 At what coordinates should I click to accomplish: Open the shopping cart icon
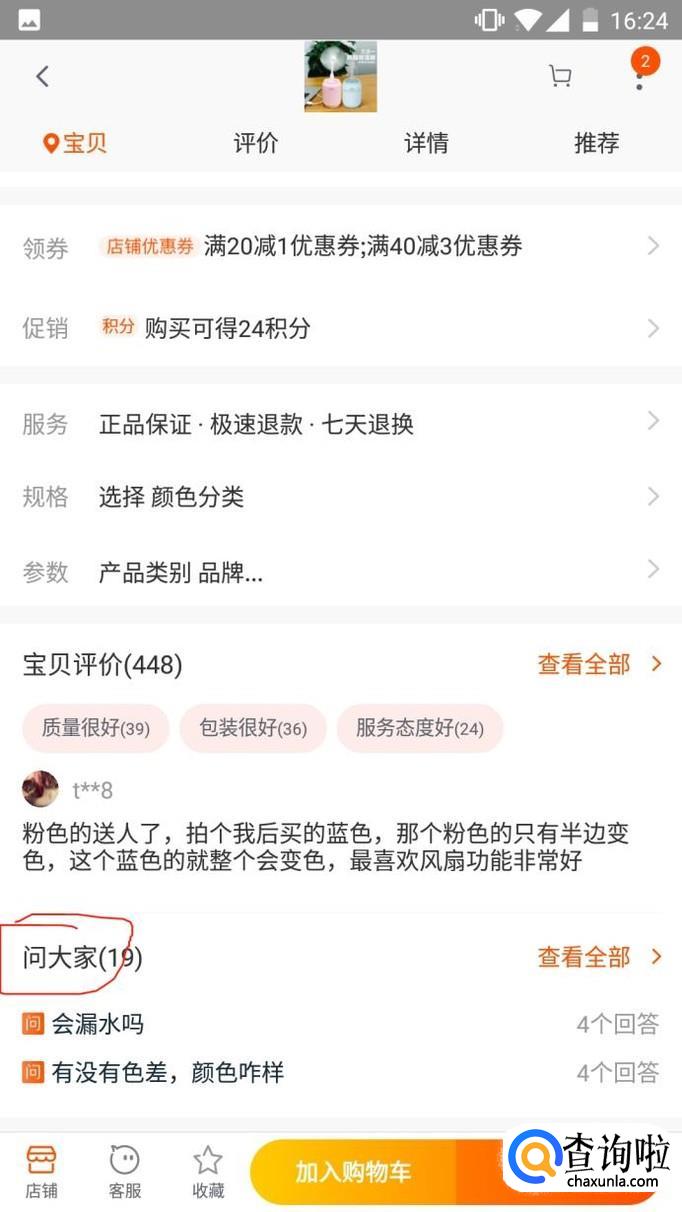pos(560,76)
